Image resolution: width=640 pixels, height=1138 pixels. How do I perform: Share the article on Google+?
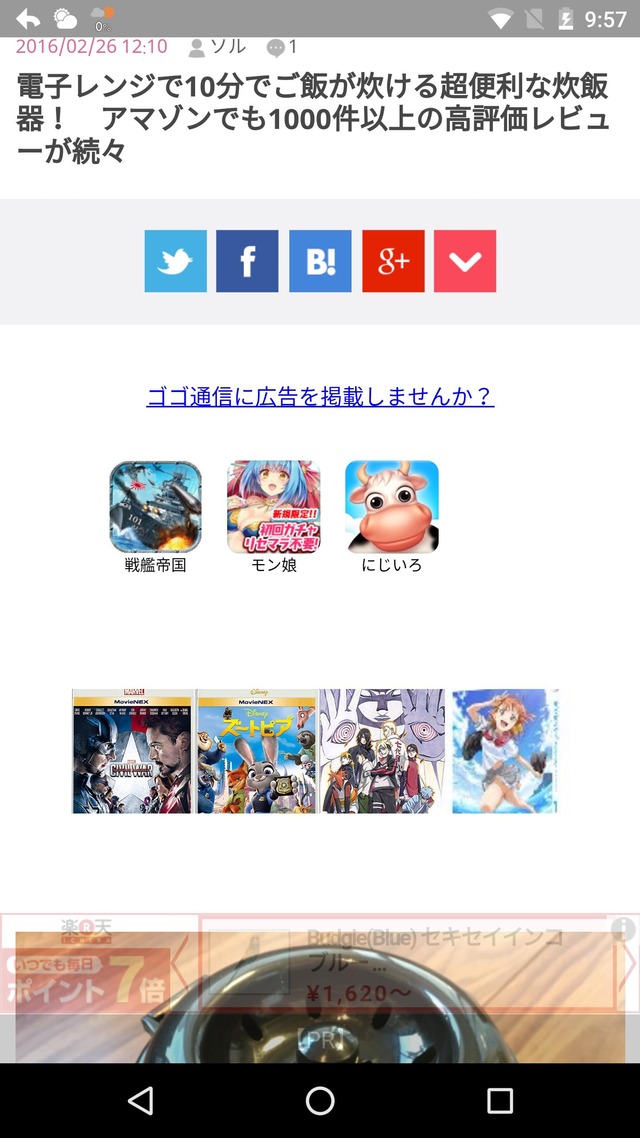(393, 261)
